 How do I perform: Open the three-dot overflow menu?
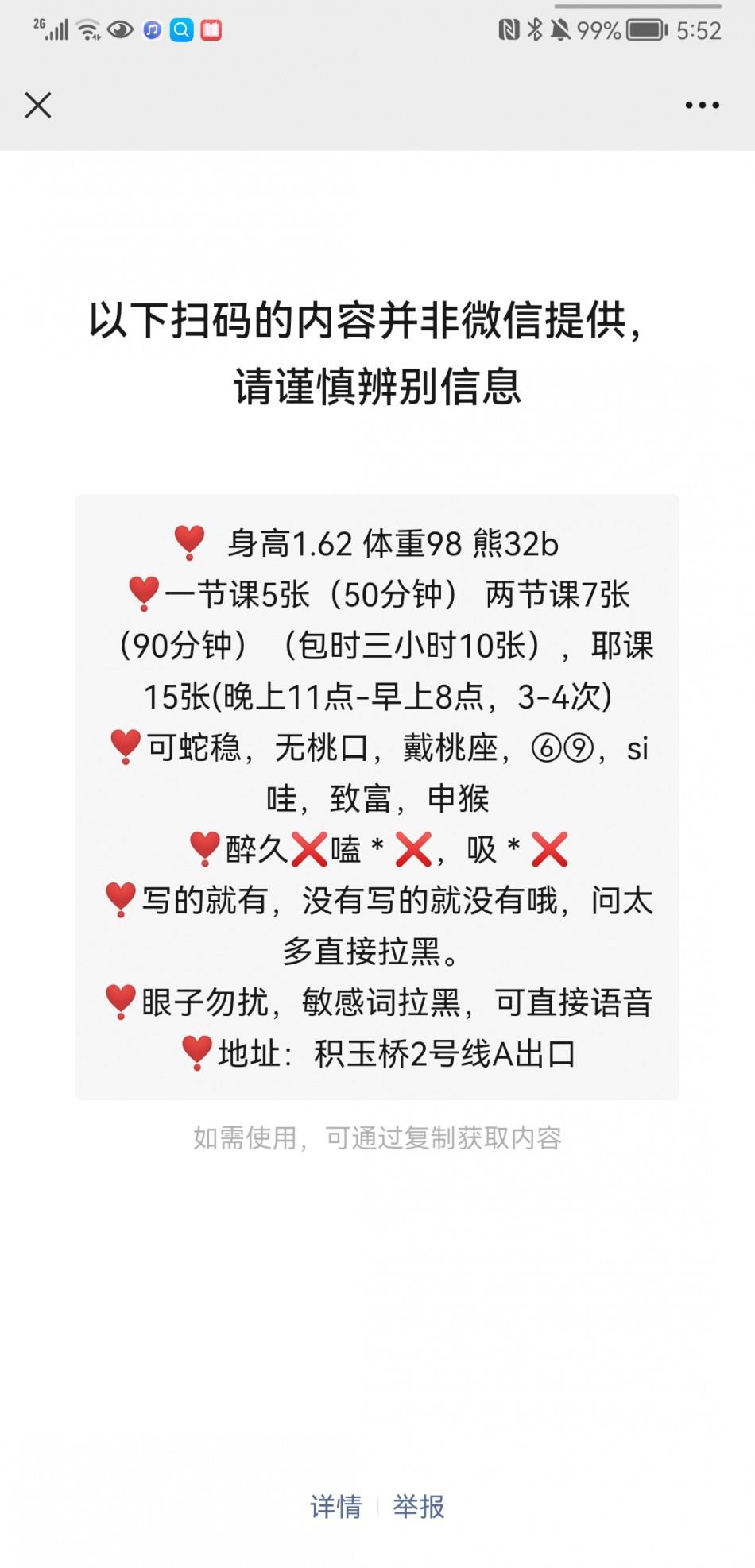[x=702, y=105]
